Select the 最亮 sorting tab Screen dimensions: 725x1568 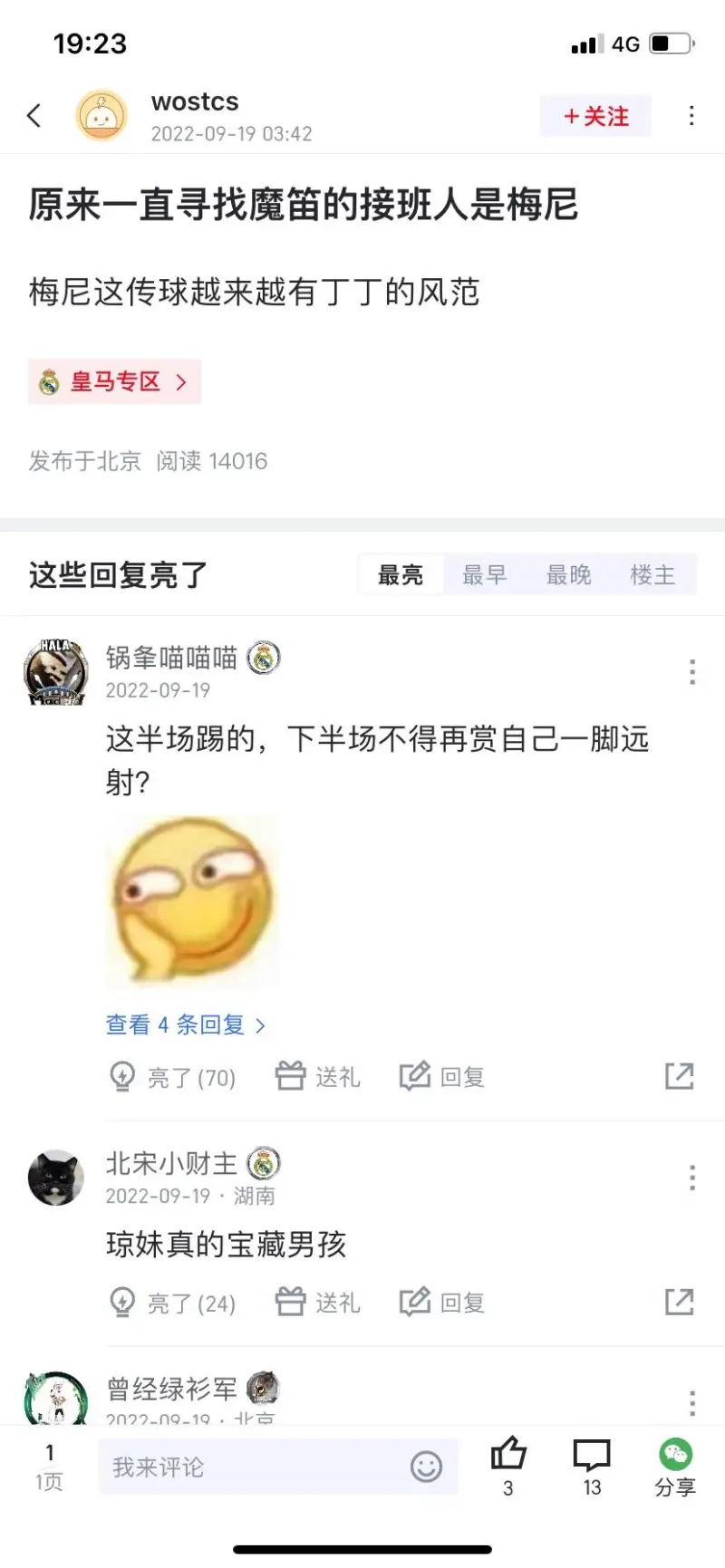[x=401, y=574]
